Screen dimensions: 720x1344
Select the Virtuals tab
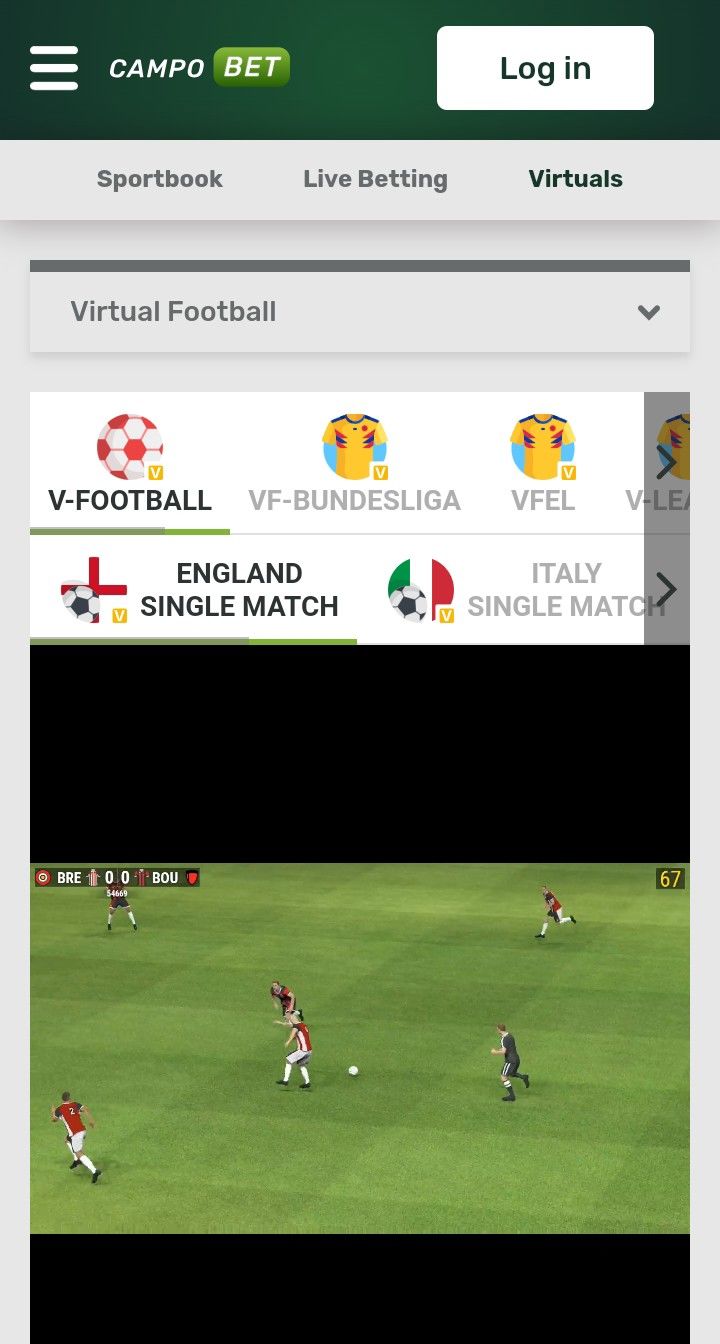point(575,179)
